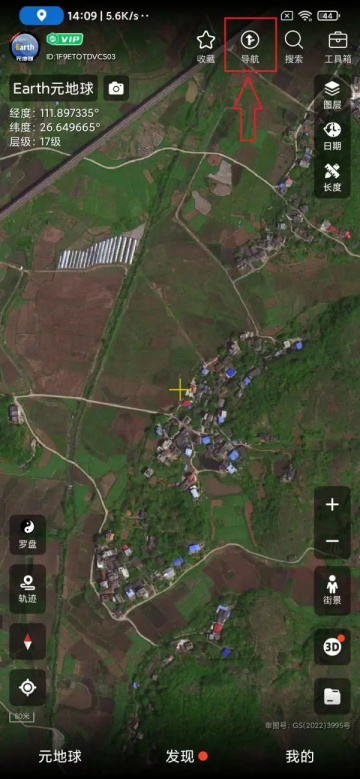Switch to the 我的 tab
The image size is (360, 779).
[x=300, y=757]
